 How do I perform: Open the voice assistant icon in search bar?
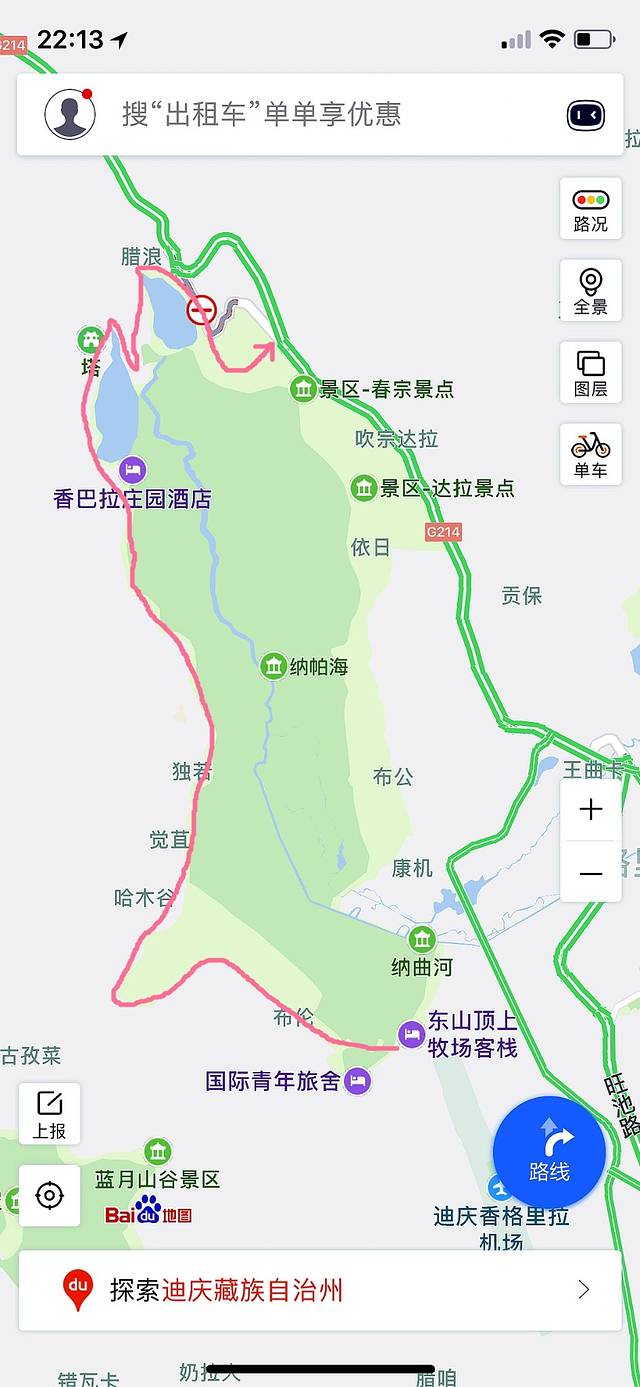tap(585, 116)
